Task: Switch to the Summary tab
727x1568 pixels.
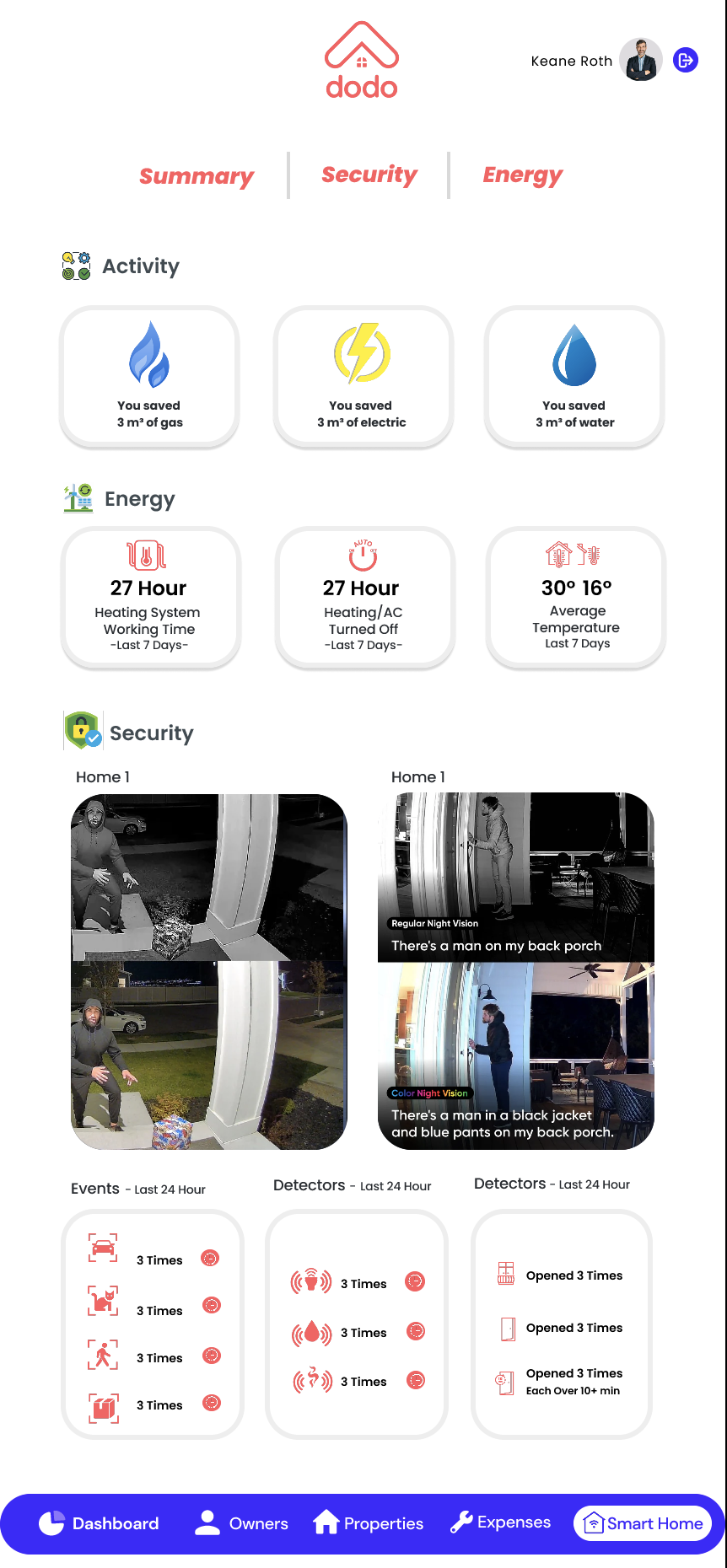Action: coord(196,176)
